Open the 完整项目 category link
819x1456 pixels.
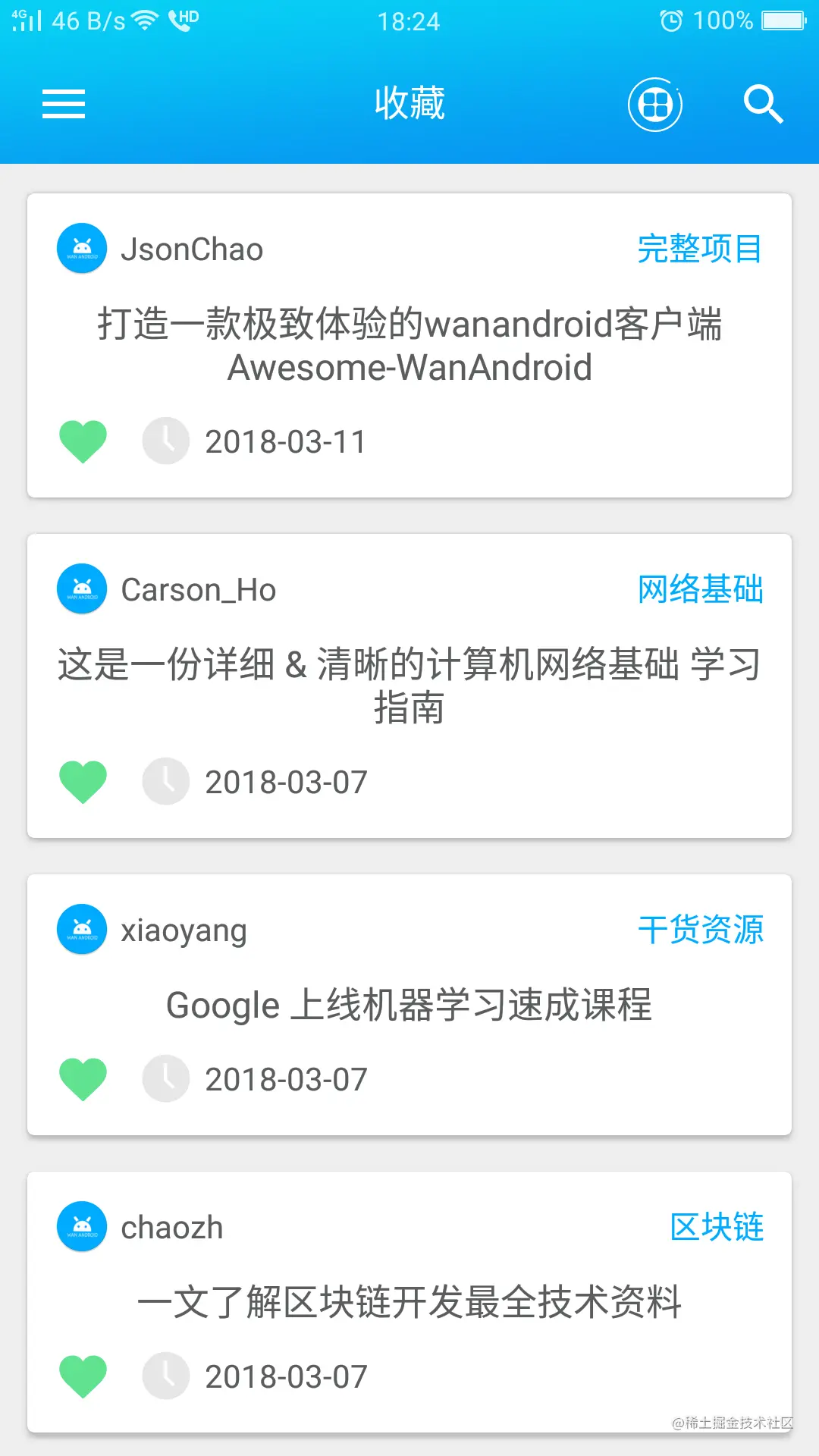[x=699, y=249]
